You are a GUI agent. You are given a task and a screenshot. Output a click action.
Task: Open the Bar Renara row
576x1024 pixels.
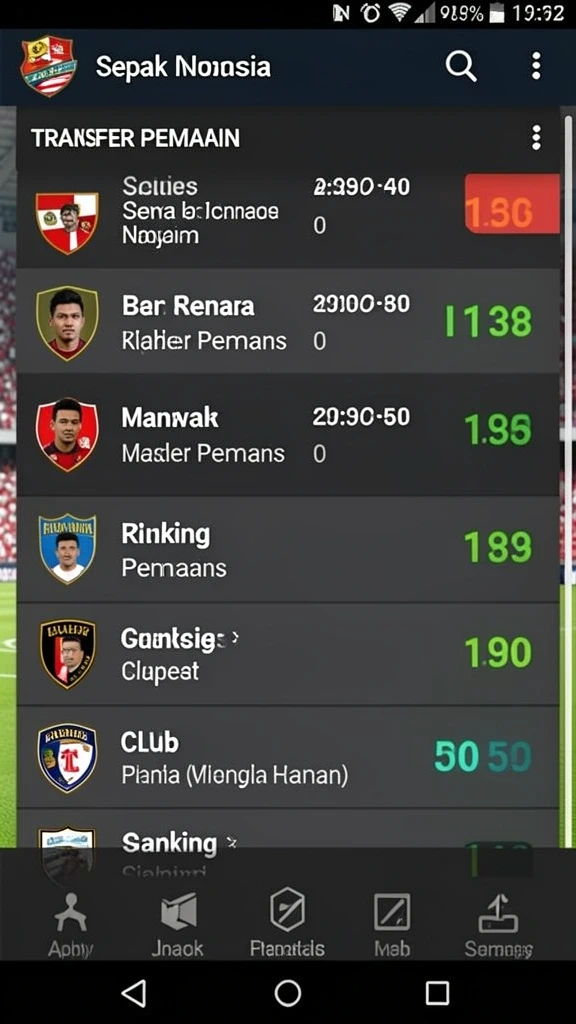(x=288, y=321)
